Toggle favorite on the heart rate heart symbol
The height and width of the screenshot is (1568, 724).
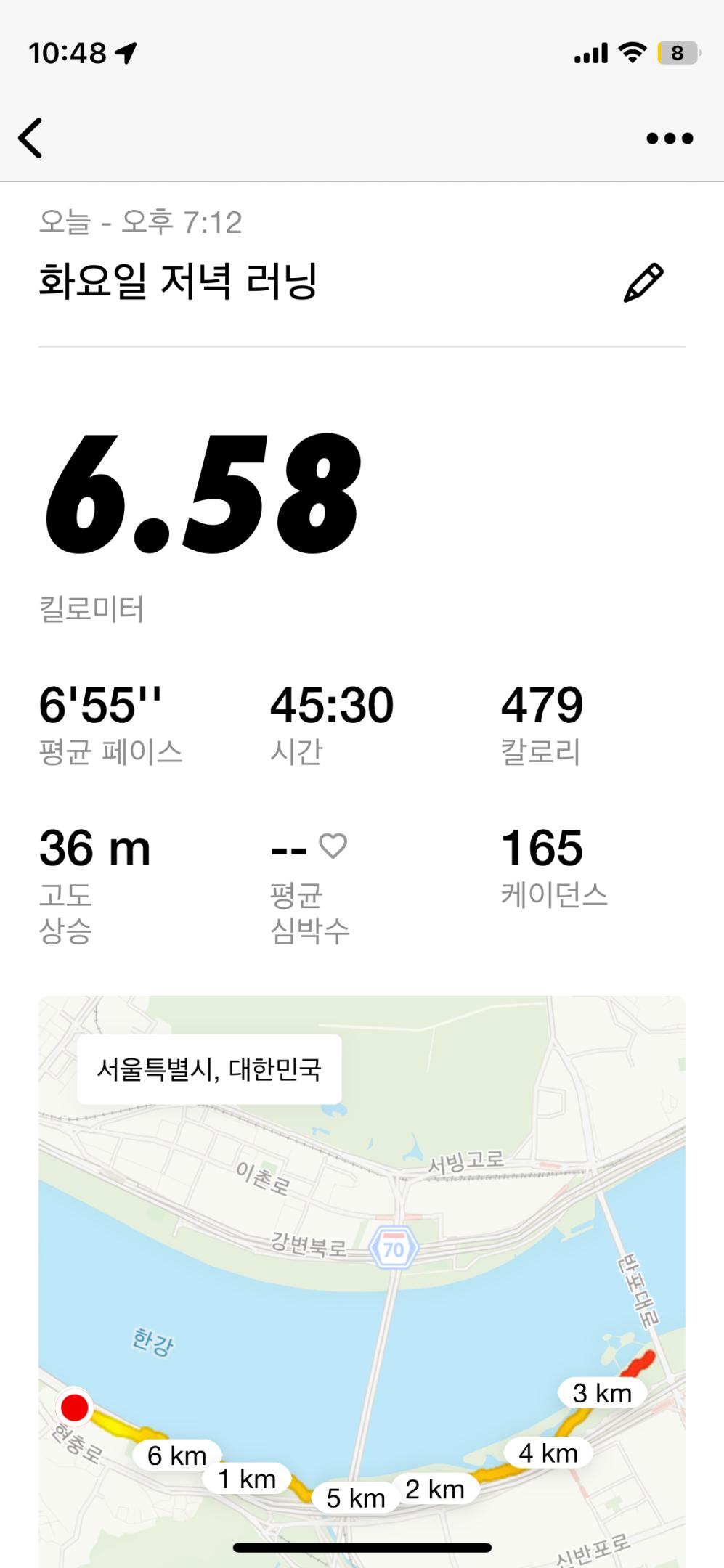pos(333,846)
